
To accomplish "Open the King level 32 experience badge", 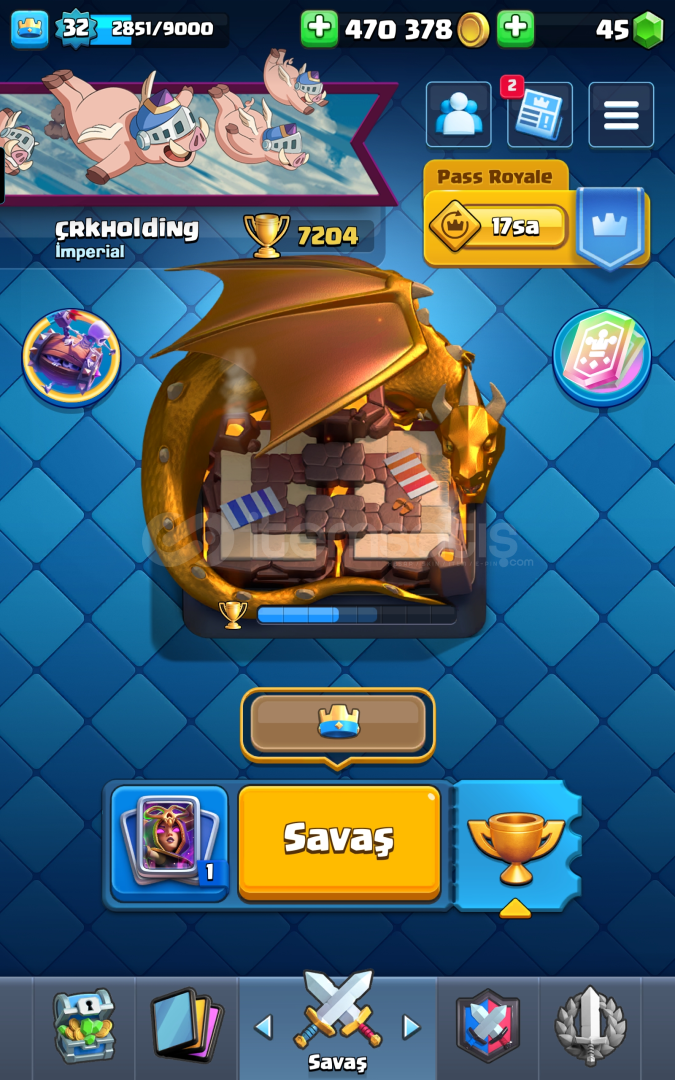I will click(76, 29).
